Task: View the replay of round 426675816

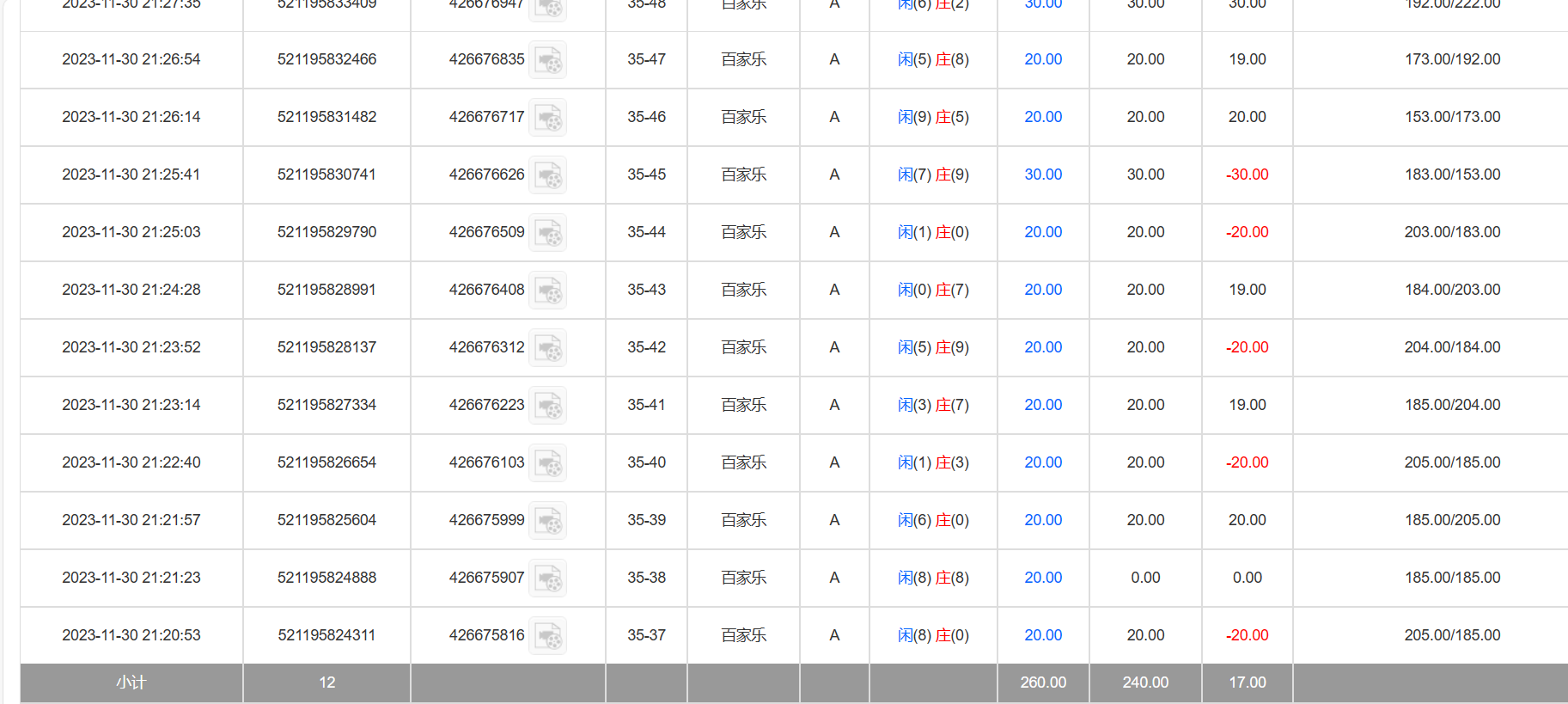Action: [x=547, y=636]
